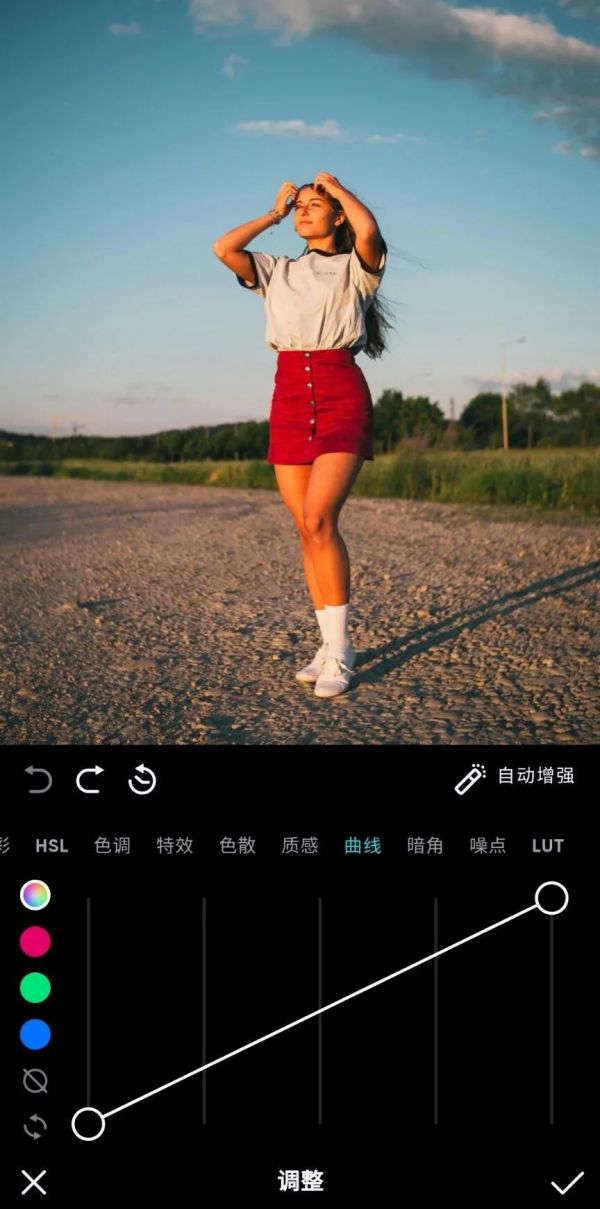Pick the blue curve channel
The height and width of the screenshot is (1209, 600).
click(35, 1034)
